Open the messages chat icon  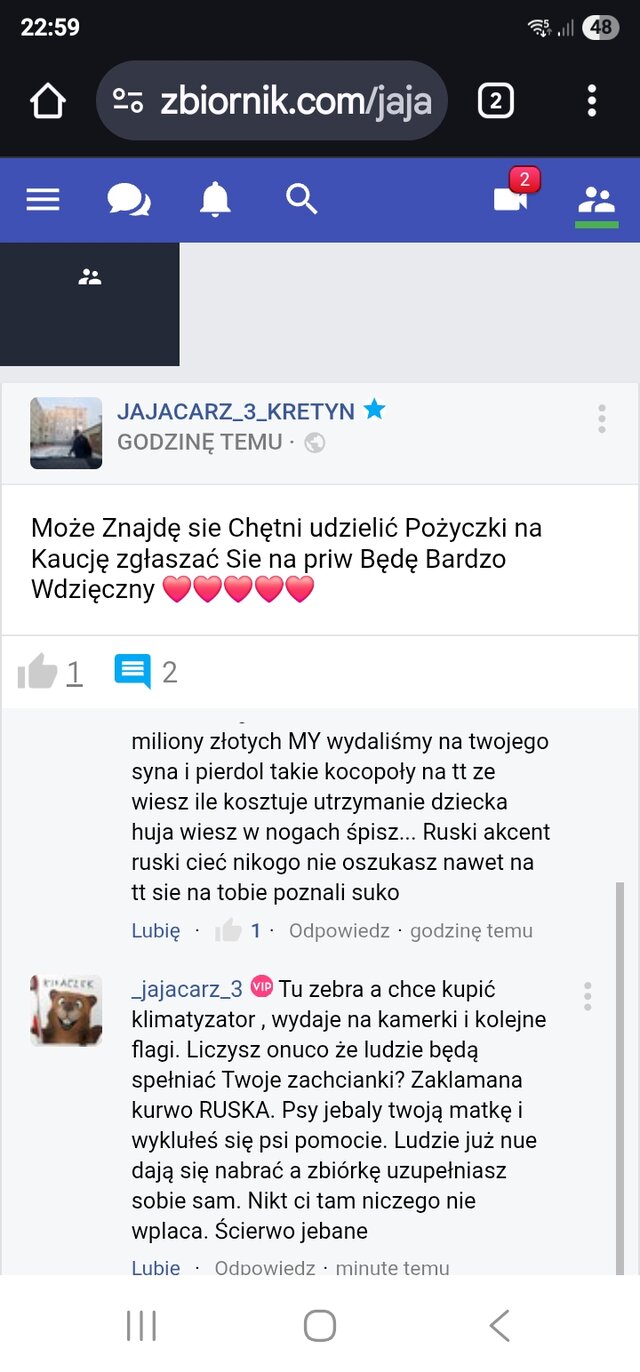tap(128, 200)
